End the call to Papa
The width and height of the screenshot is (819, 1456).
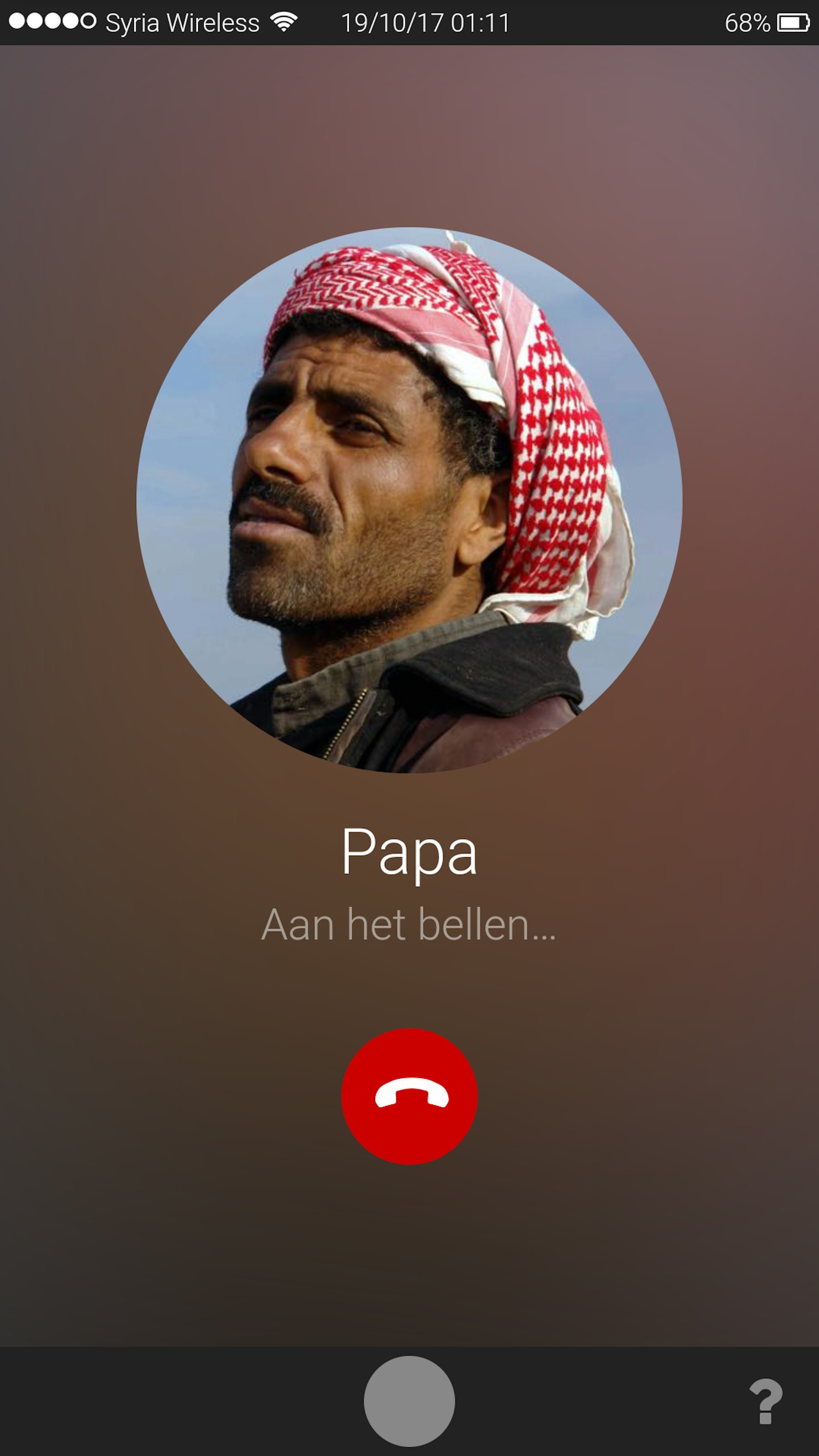point(409,1097)
